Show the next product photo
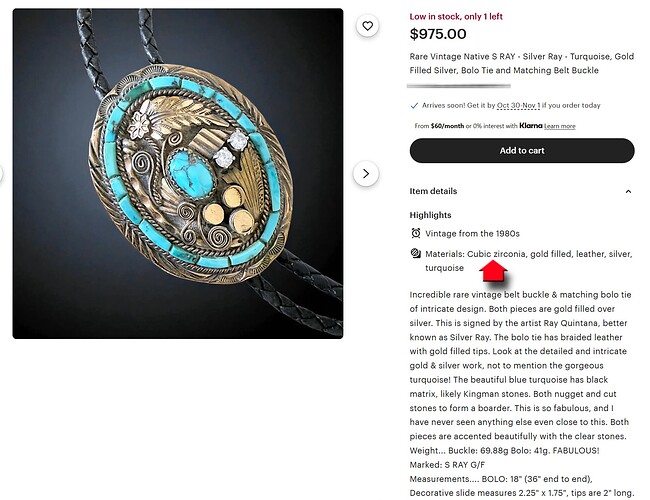The width and height of the screenshot is (650, 500). pos(365,173)
